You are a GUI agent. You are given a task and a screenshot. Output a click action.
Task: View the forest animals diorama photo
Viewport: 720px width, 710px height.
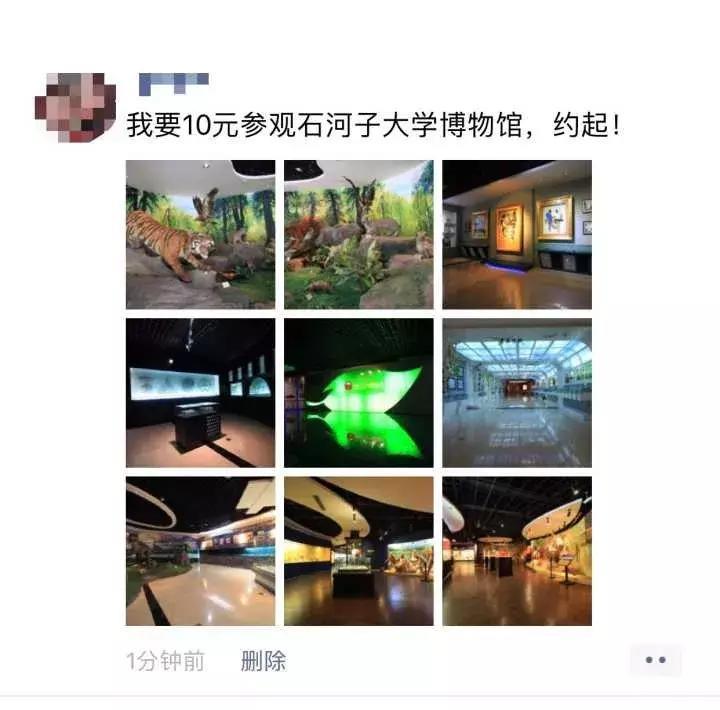pos(358,234)
